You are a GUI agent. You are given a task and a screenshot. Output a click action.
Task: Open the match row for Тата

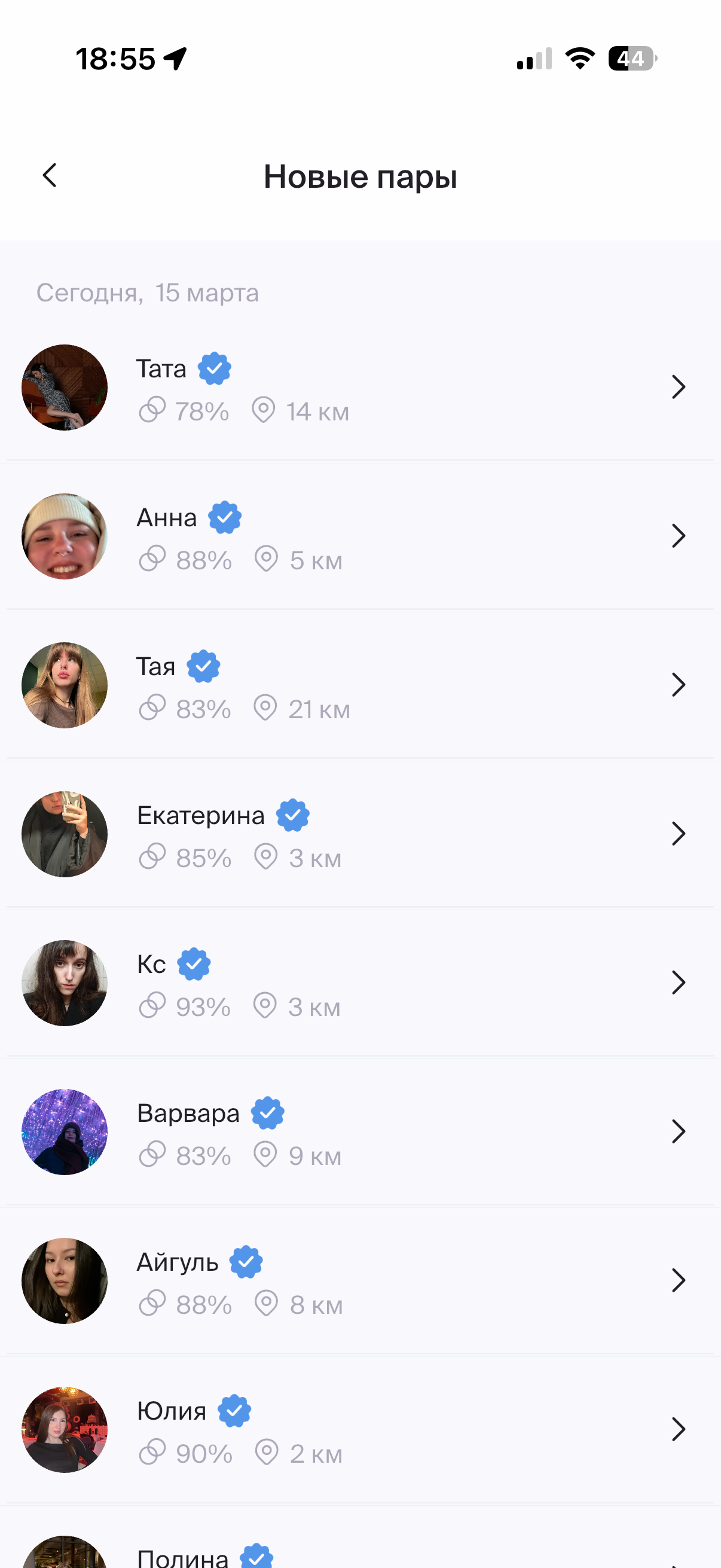click(360, 388)
